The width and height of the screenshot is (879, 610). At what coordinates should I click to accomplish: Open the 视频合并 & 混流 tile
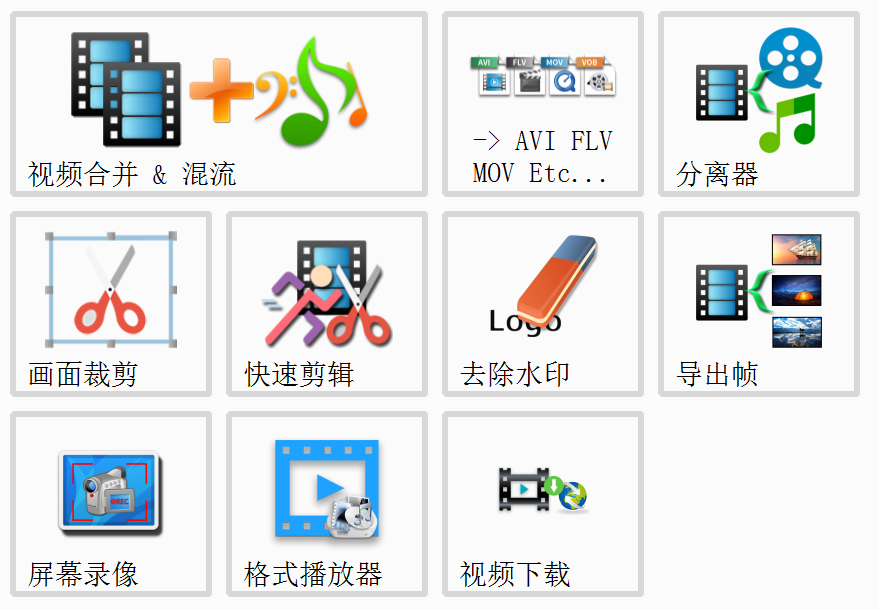pos(218,104)
